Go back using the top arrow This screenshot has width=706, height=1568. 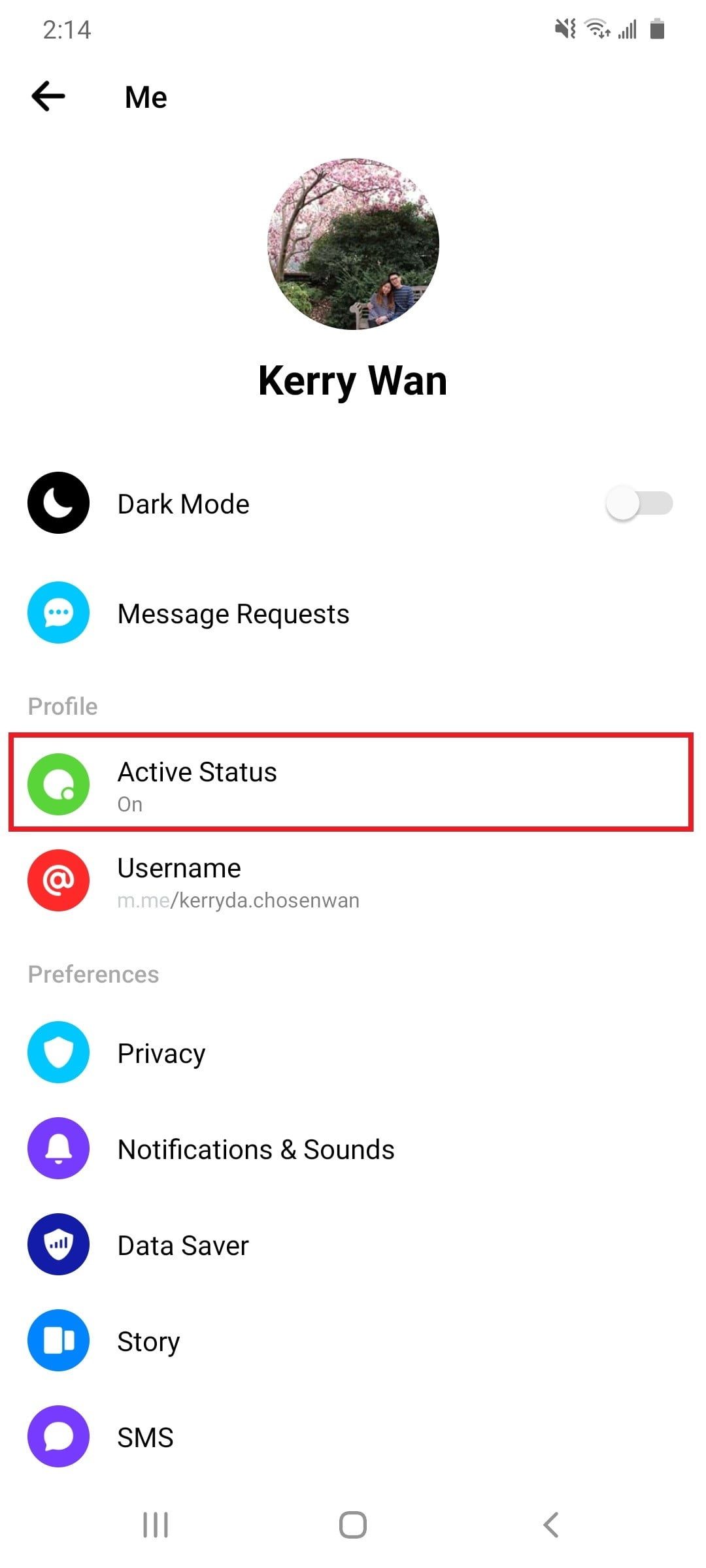click(x=48, y=97)
